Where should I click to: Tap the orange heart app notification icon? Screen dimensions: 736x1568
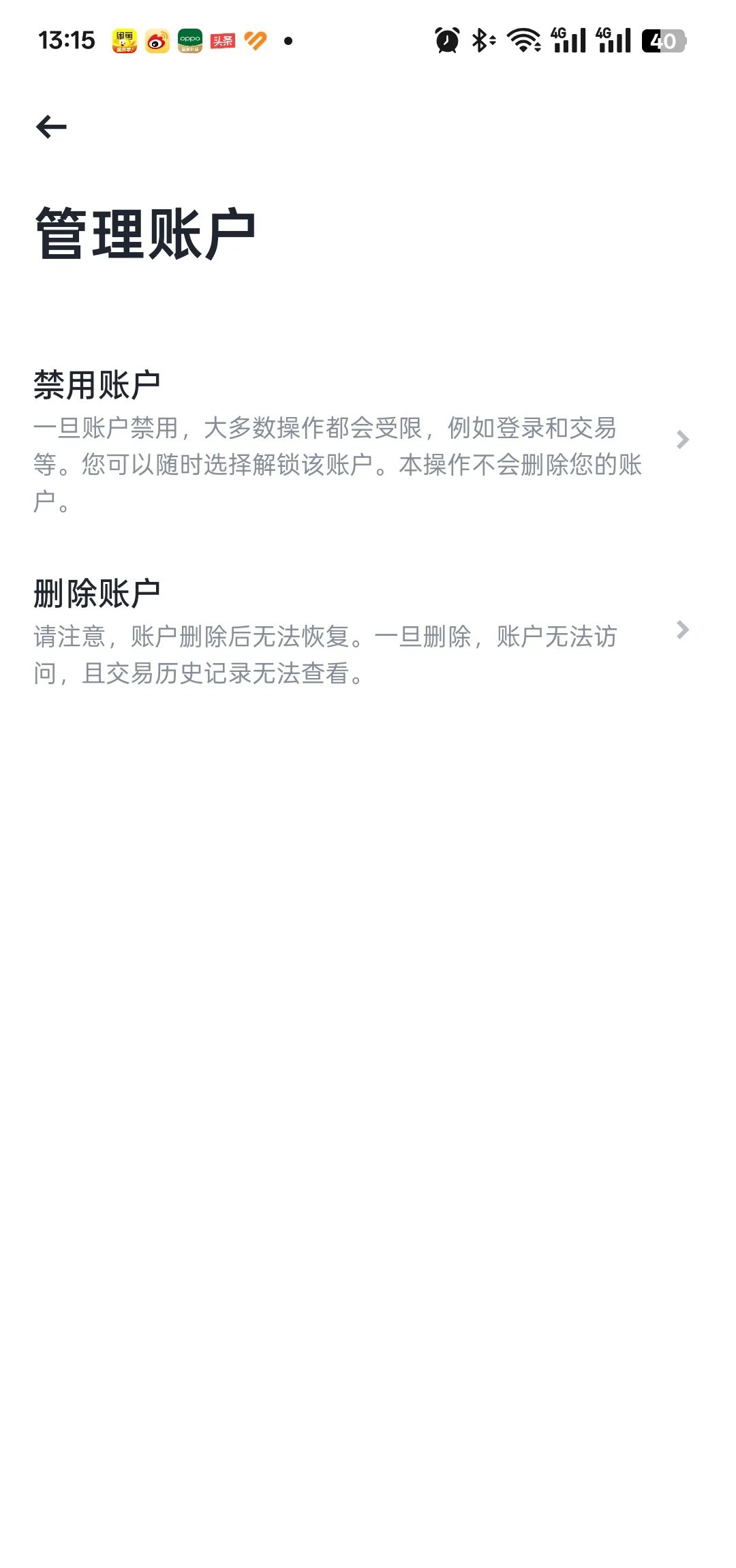click(256, 42)
